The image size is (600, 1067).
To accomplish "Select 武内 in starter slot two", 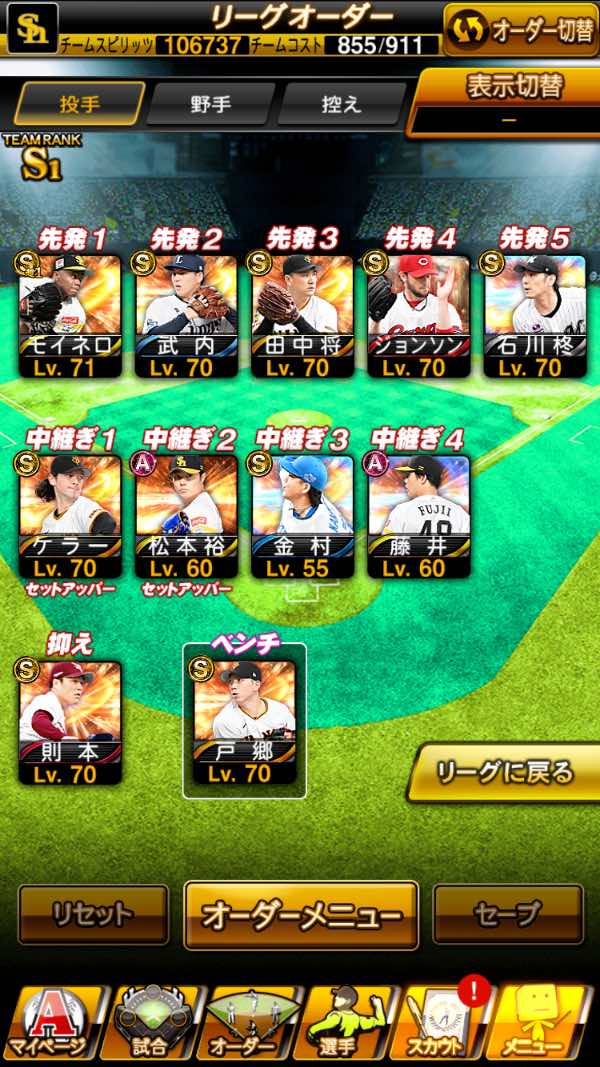I will point(186,315).
